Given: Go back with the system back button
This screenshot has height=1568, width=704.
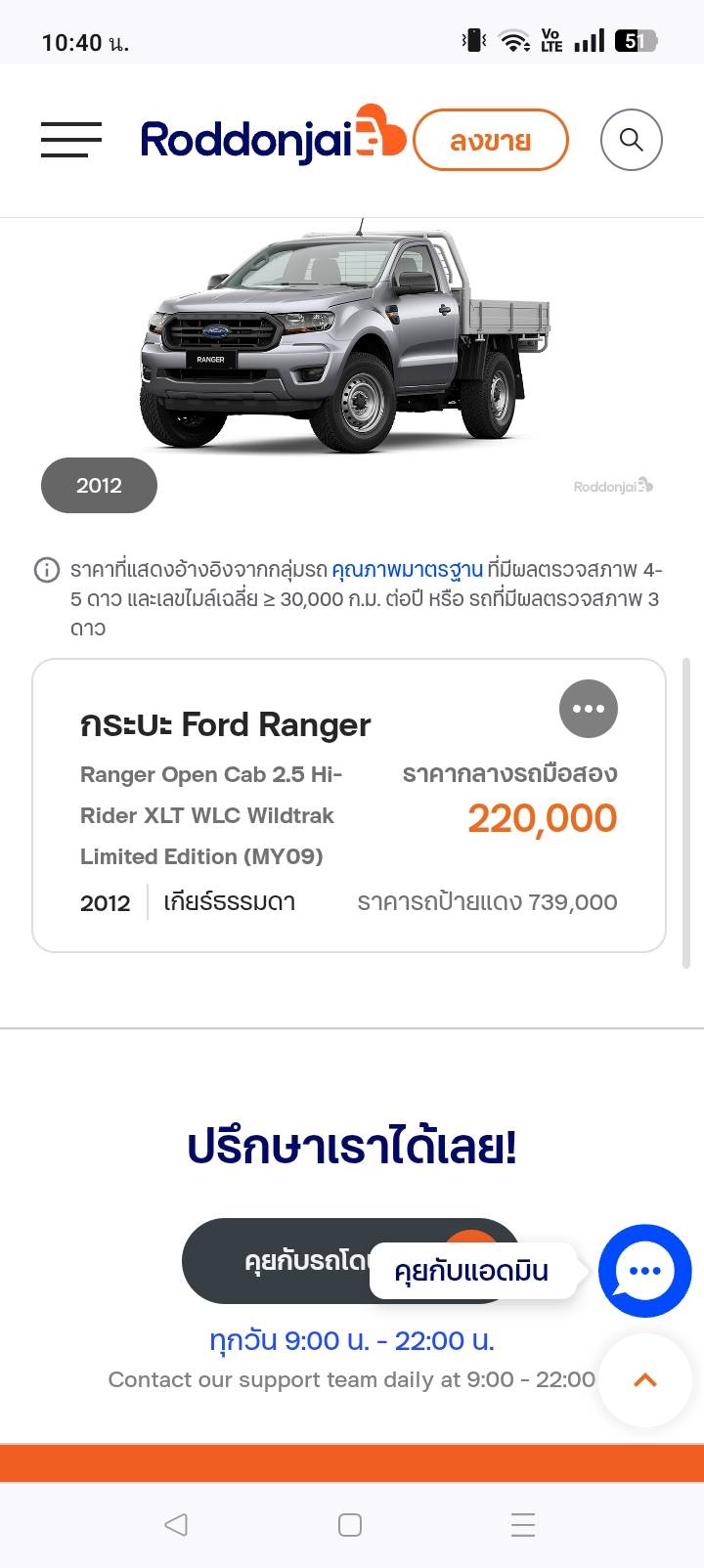Looking at the screenshot, I should coord(176,1525).
